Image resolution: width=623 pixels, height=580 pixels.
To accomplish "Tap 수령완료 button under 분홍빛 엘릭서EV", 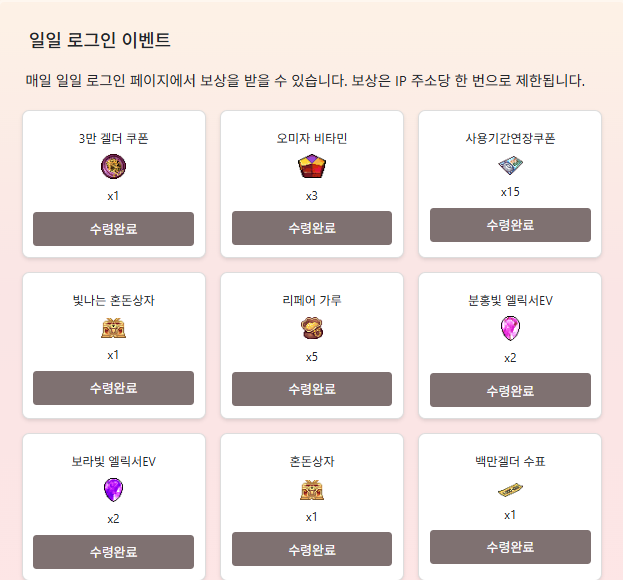I will tap(510, 390).
